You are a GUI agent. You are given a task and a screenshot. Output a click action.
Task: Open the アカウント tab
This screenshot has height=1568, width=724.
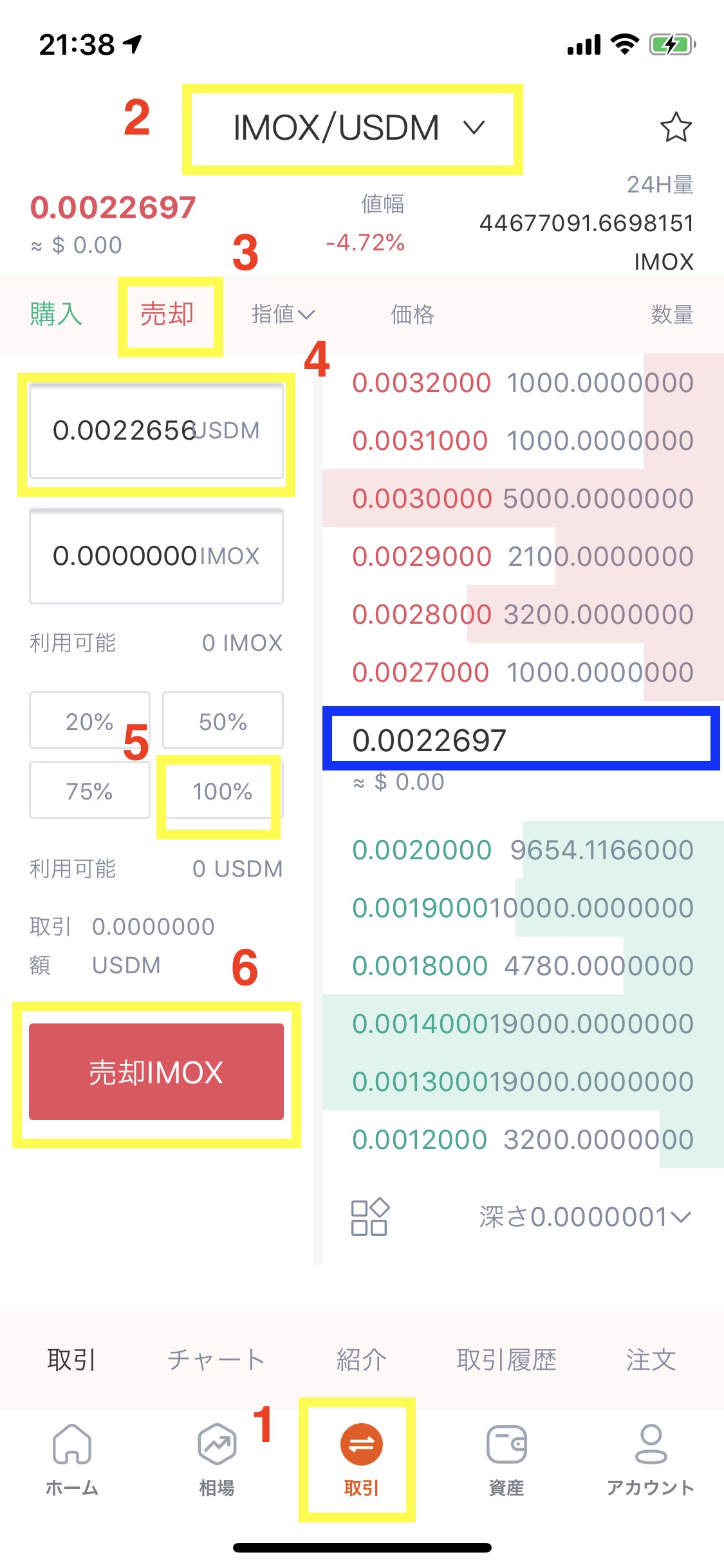[x=651, y=1458]
